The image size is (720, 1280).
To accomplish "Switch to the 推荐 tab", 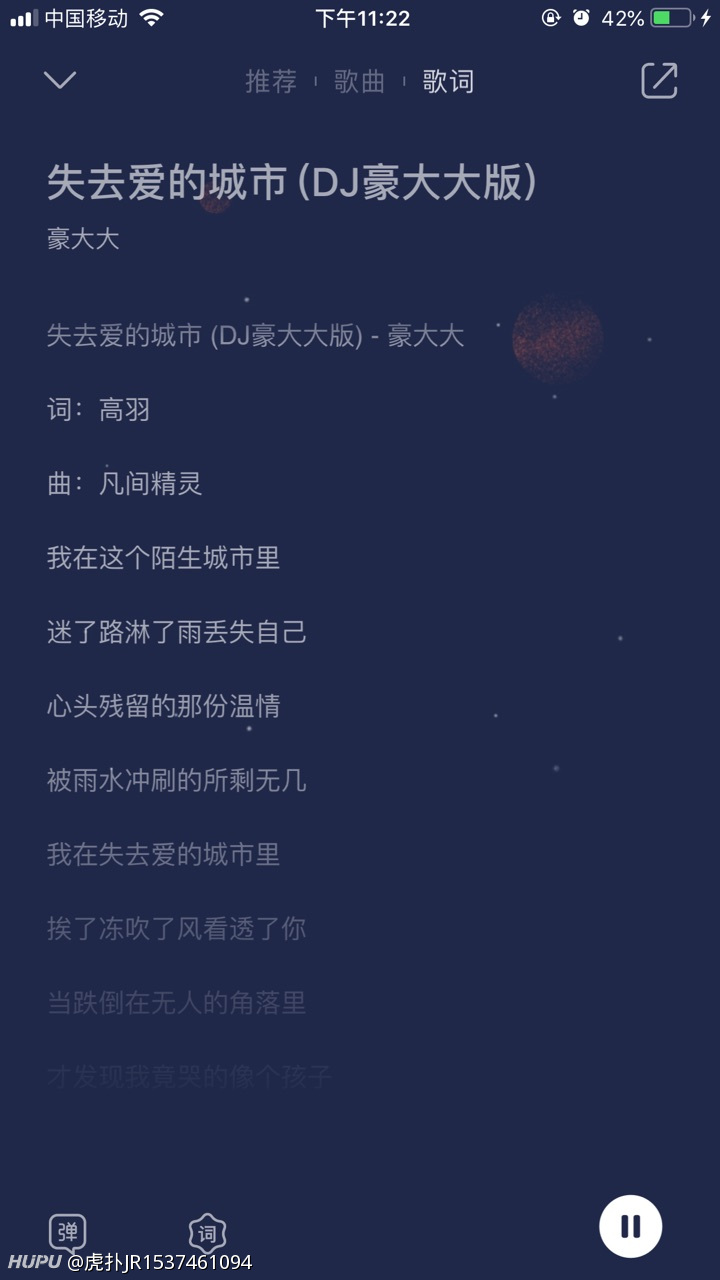I will 271,81.
